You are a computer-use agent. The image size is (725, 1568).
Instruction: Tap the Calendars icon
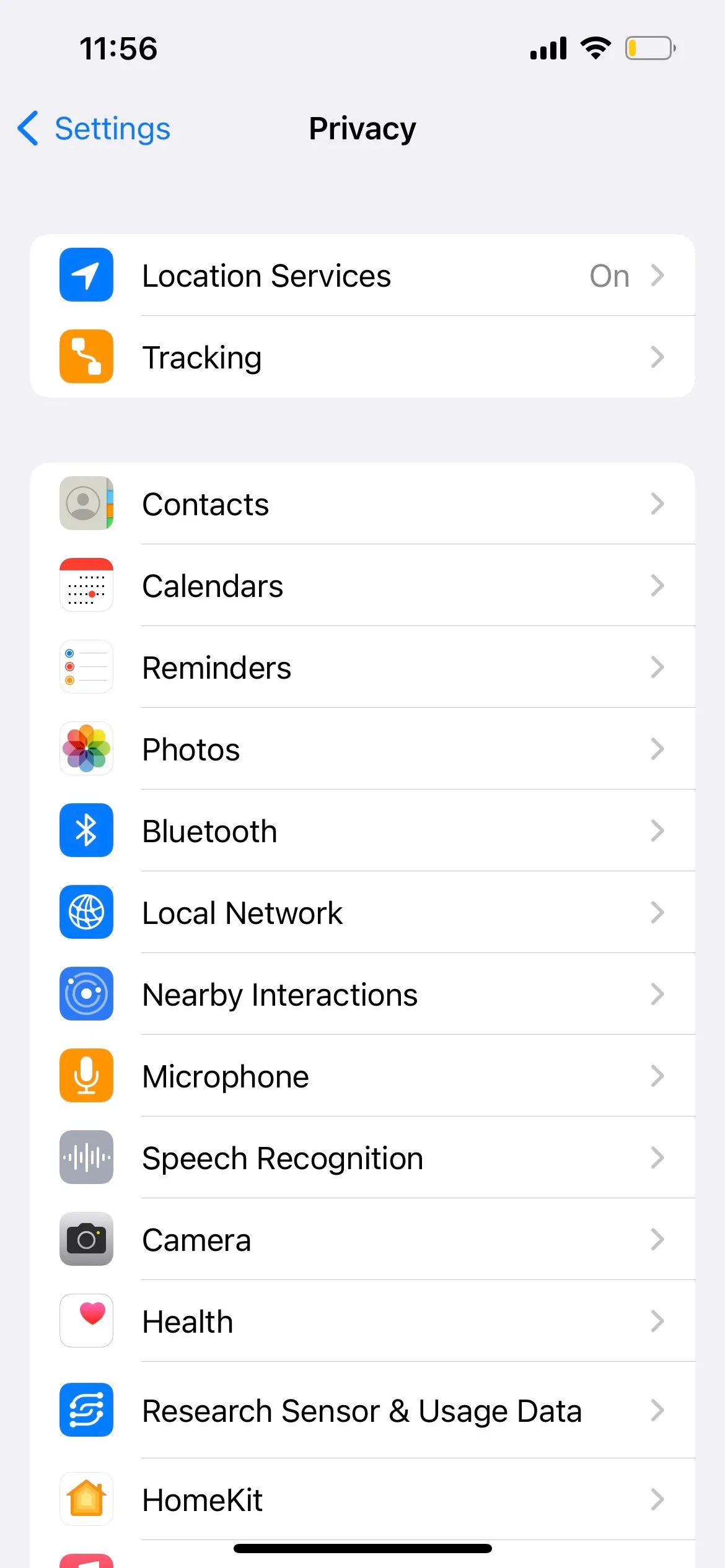pyautogui.click(x=86, y=585)
